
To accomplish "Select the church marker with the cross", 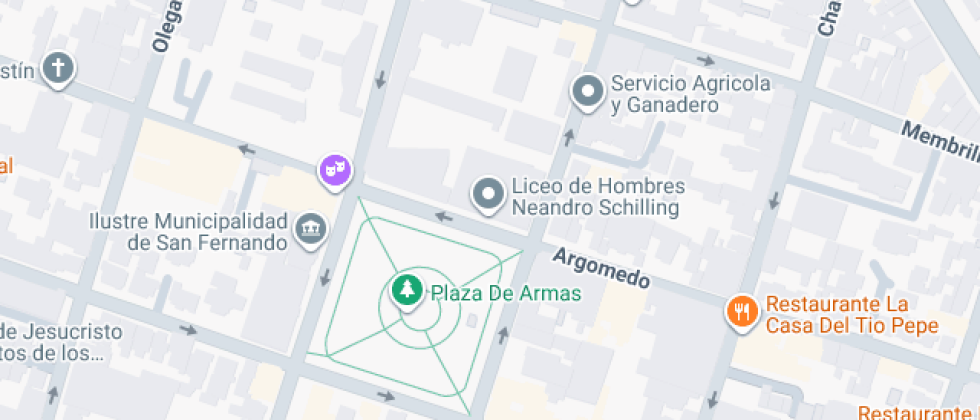I will click(x=59, y=69).
